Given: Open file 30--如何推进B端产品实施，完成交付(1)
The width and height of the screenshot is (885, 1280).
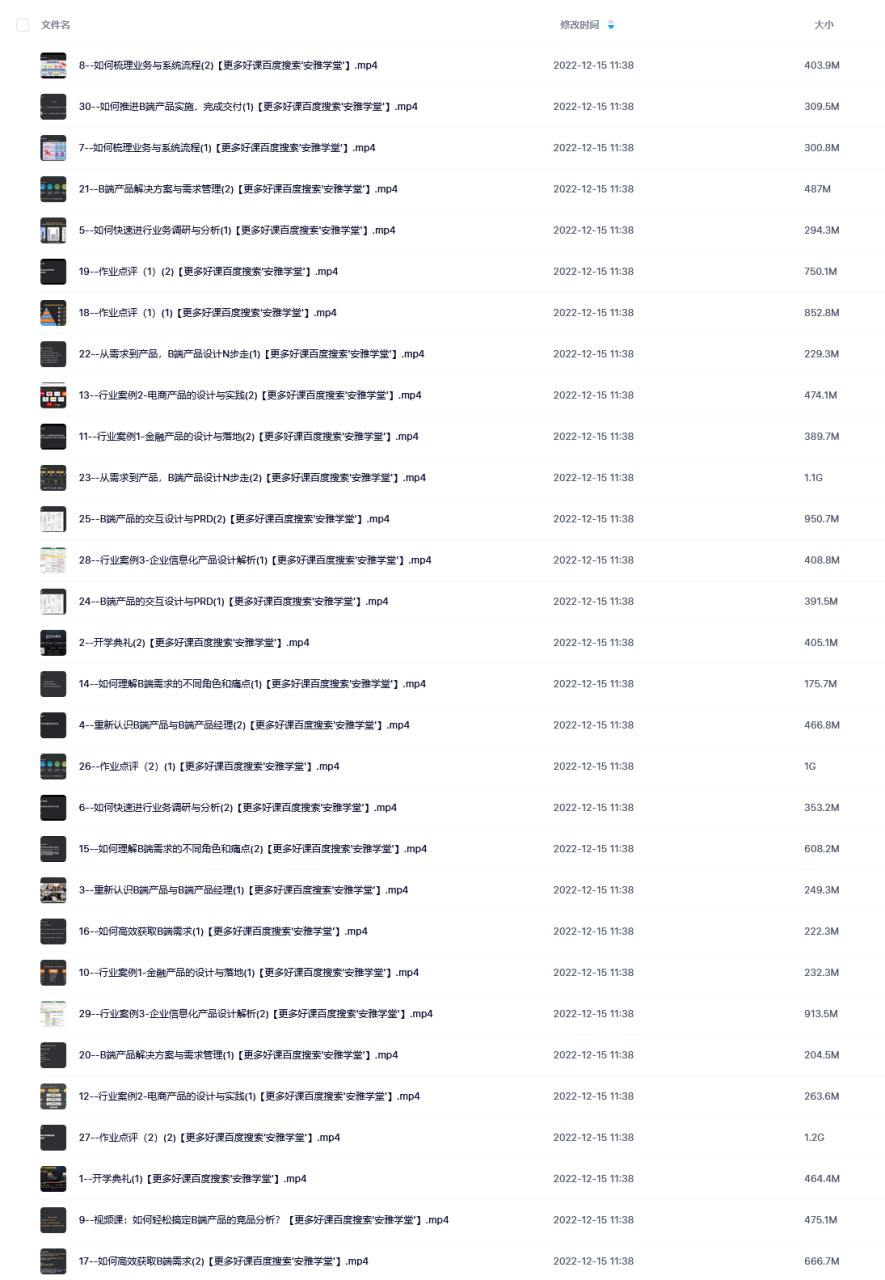Looking at the screenshot, I should (248, 106).
